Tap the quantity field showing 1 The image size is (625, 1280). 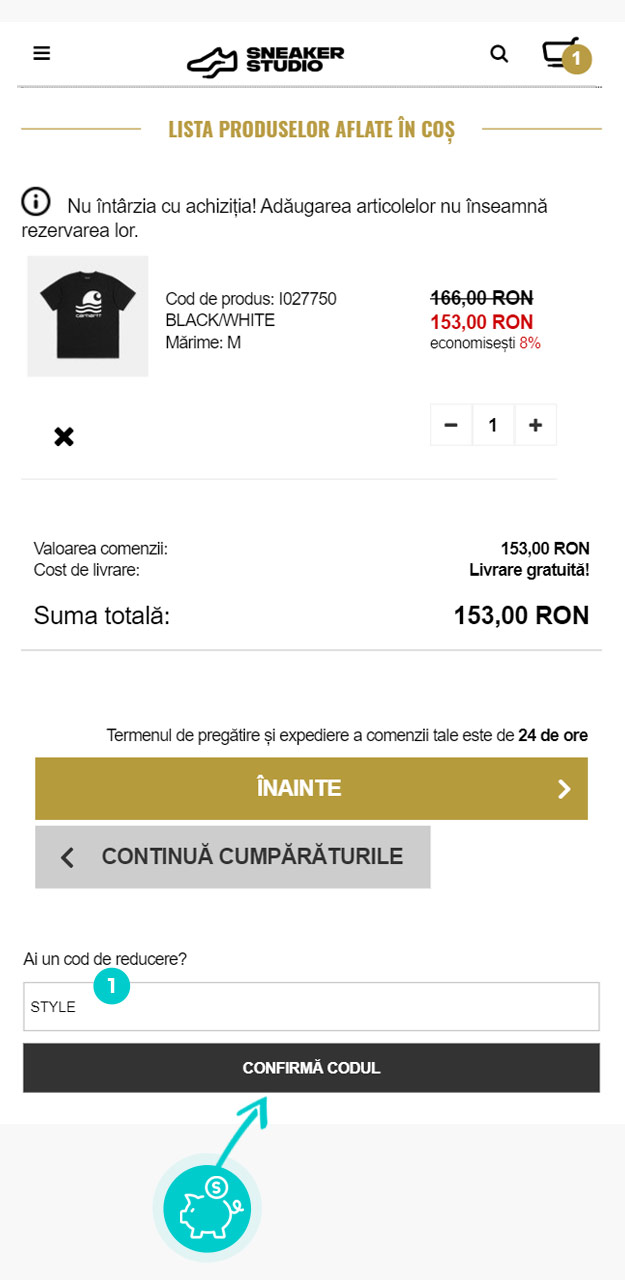(493, 425)
